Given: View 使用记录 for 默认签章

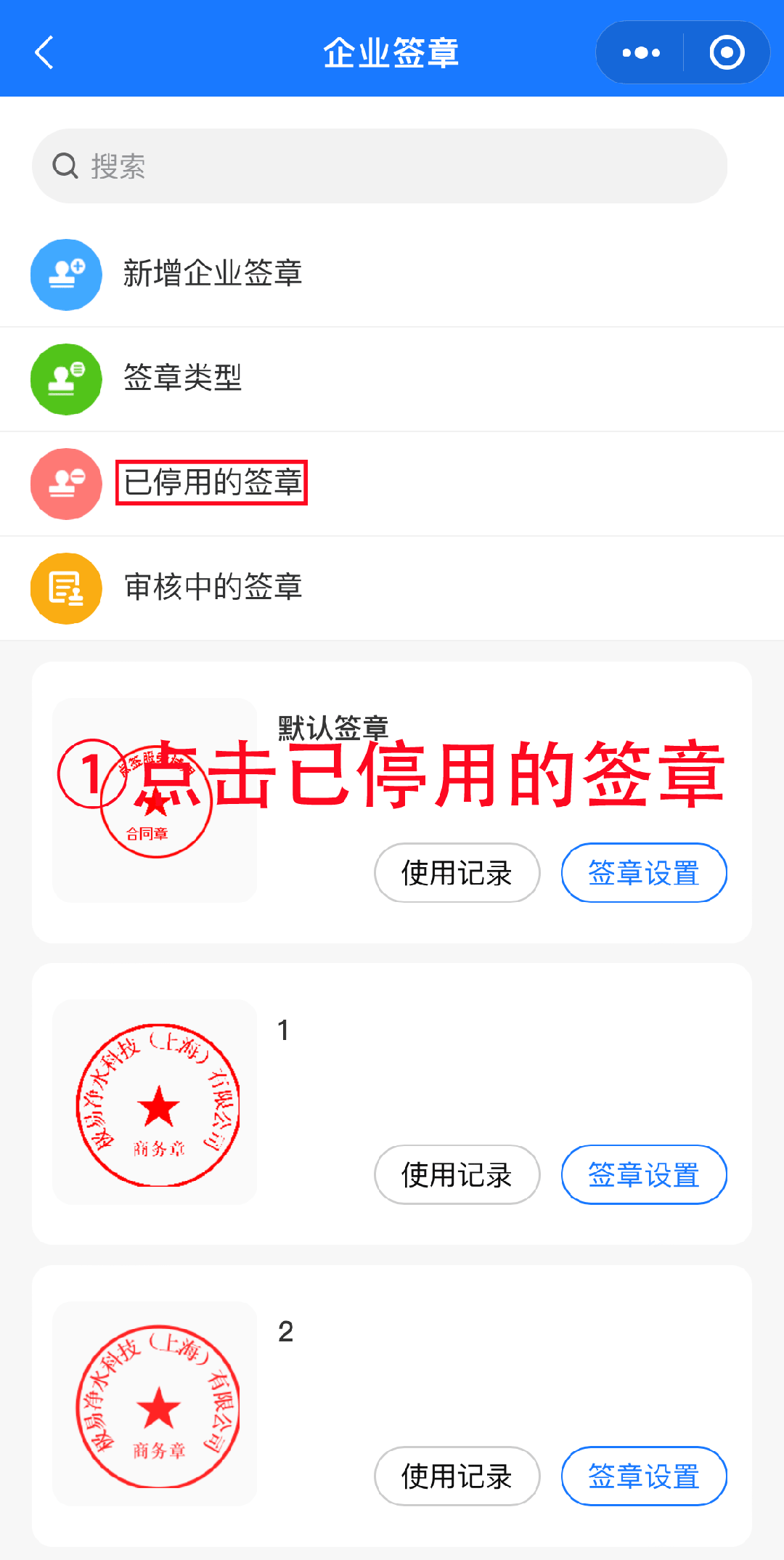Looking at the screenshot, I should pos(457,872).
